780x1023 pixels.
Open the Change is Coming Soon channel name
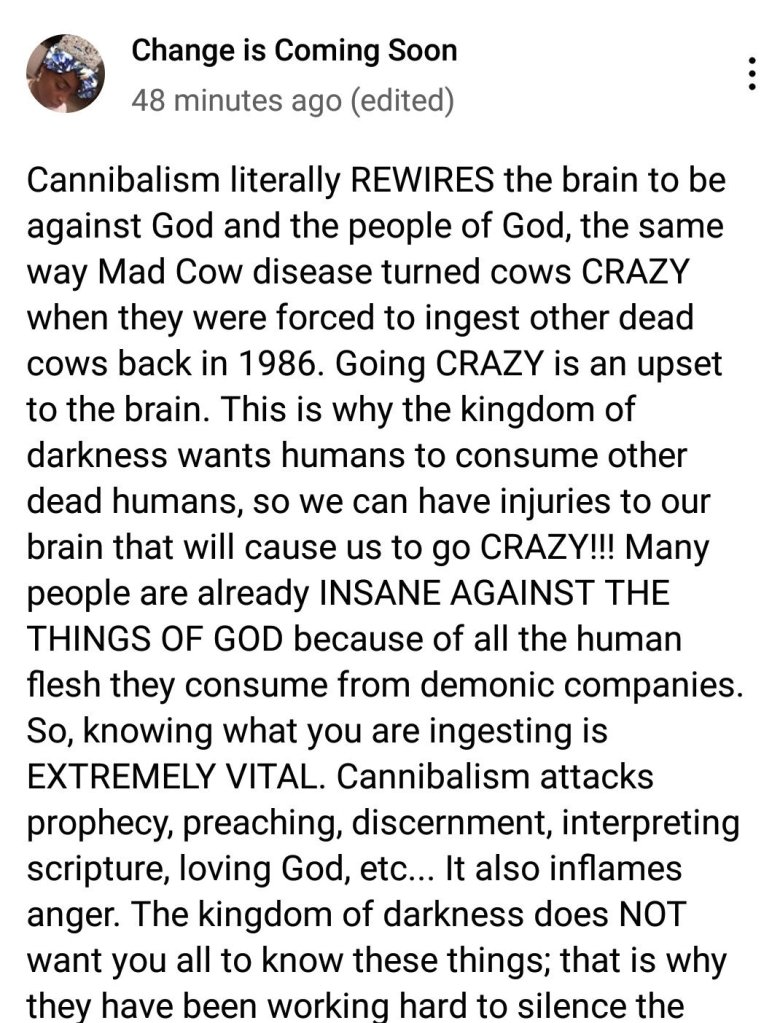click(294, 50)
